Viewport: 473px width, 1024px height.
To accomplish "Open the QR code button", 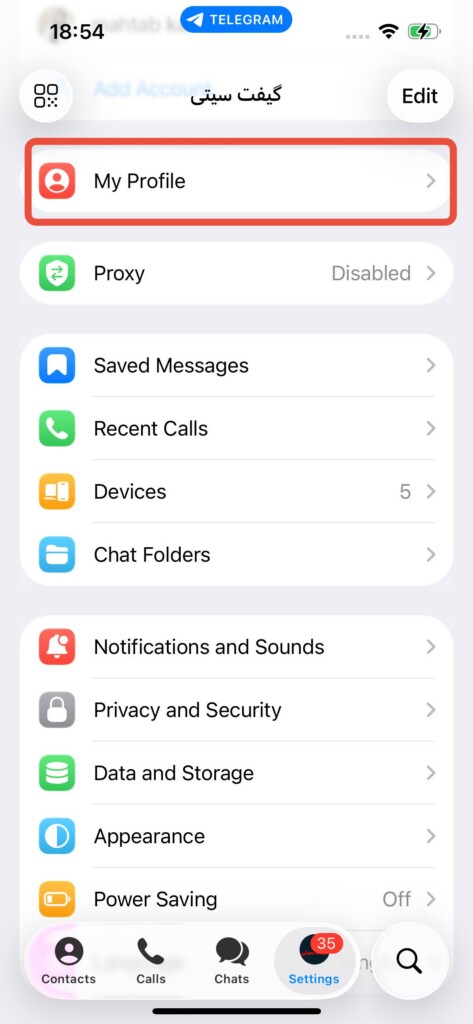I will tap(46, 95).
